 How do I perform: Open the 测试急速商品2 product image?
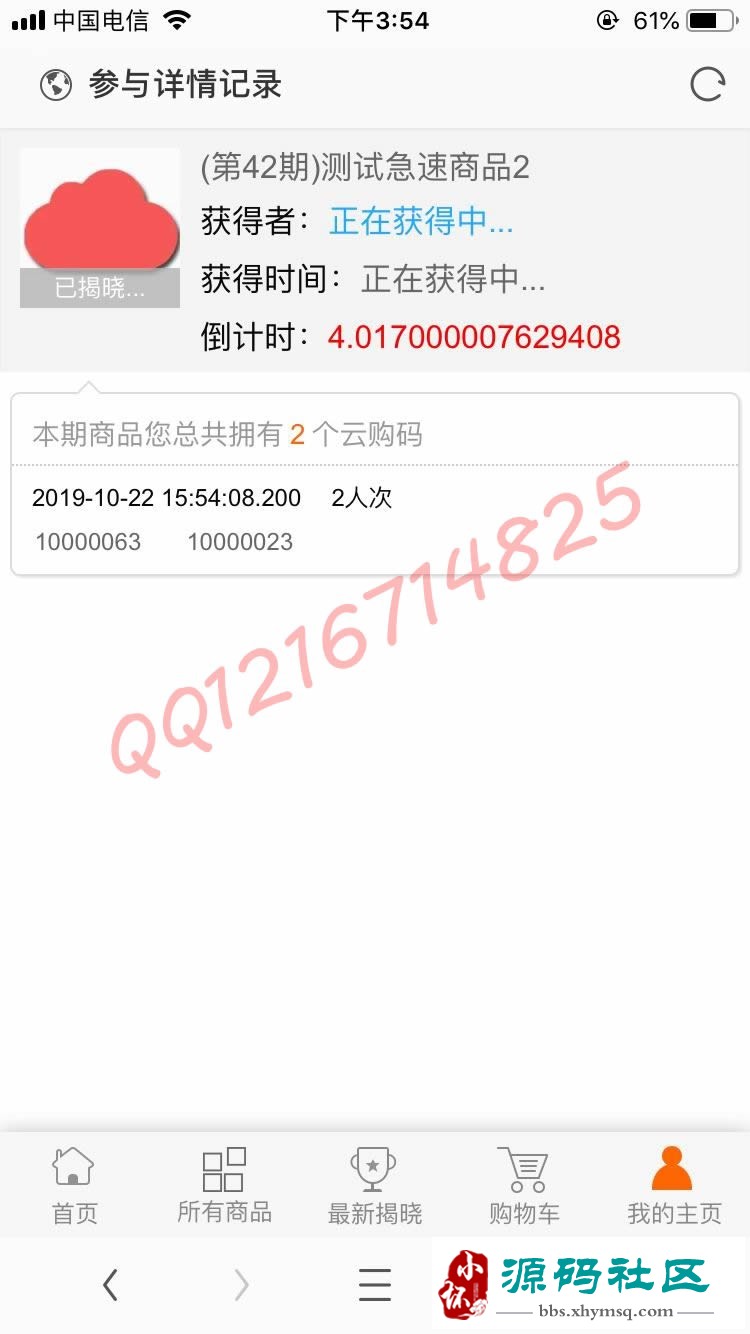coord(100,228)
